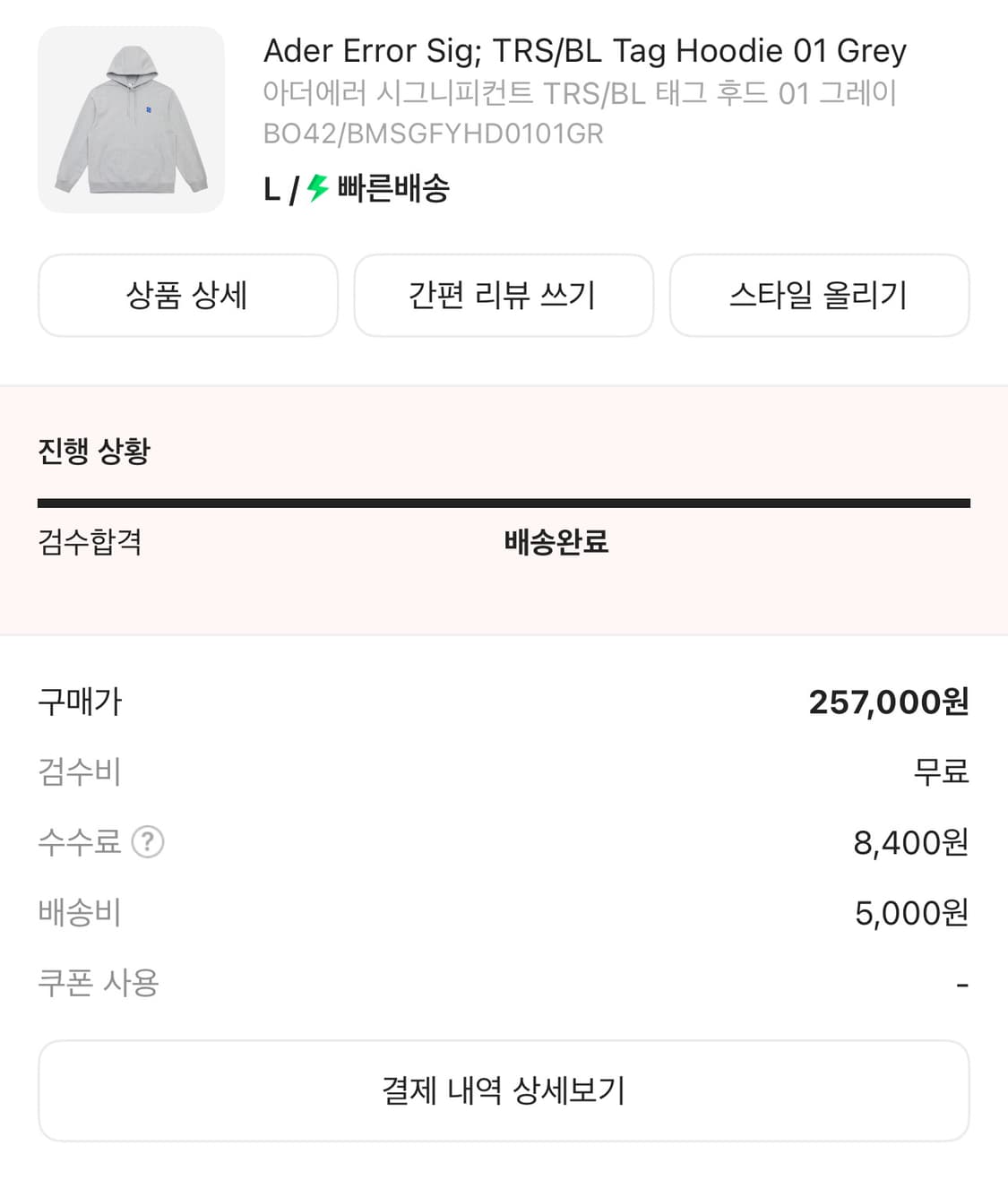This screenshot has height=1180, width=1008.
Task: Click the lightning fast-delivery icon
Action: click(x=314, y=189)
